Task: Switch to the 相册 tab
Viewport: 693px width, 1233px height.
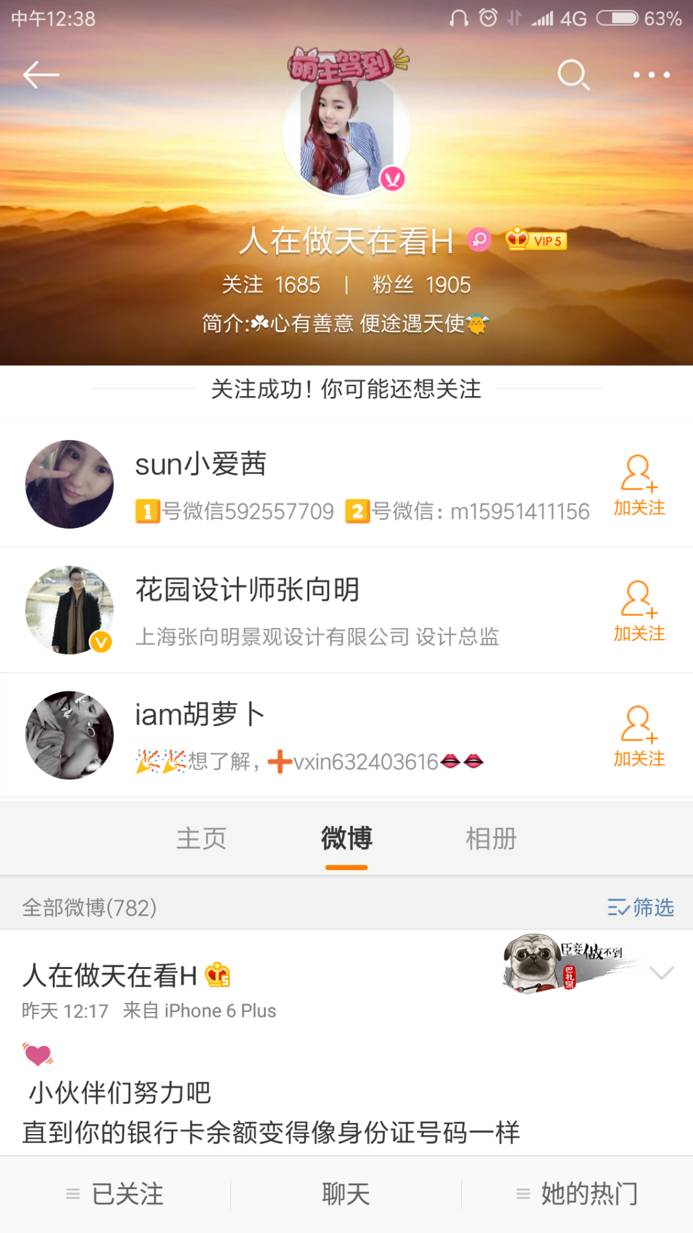Action: pyautogui.click(x=491, y=838)
